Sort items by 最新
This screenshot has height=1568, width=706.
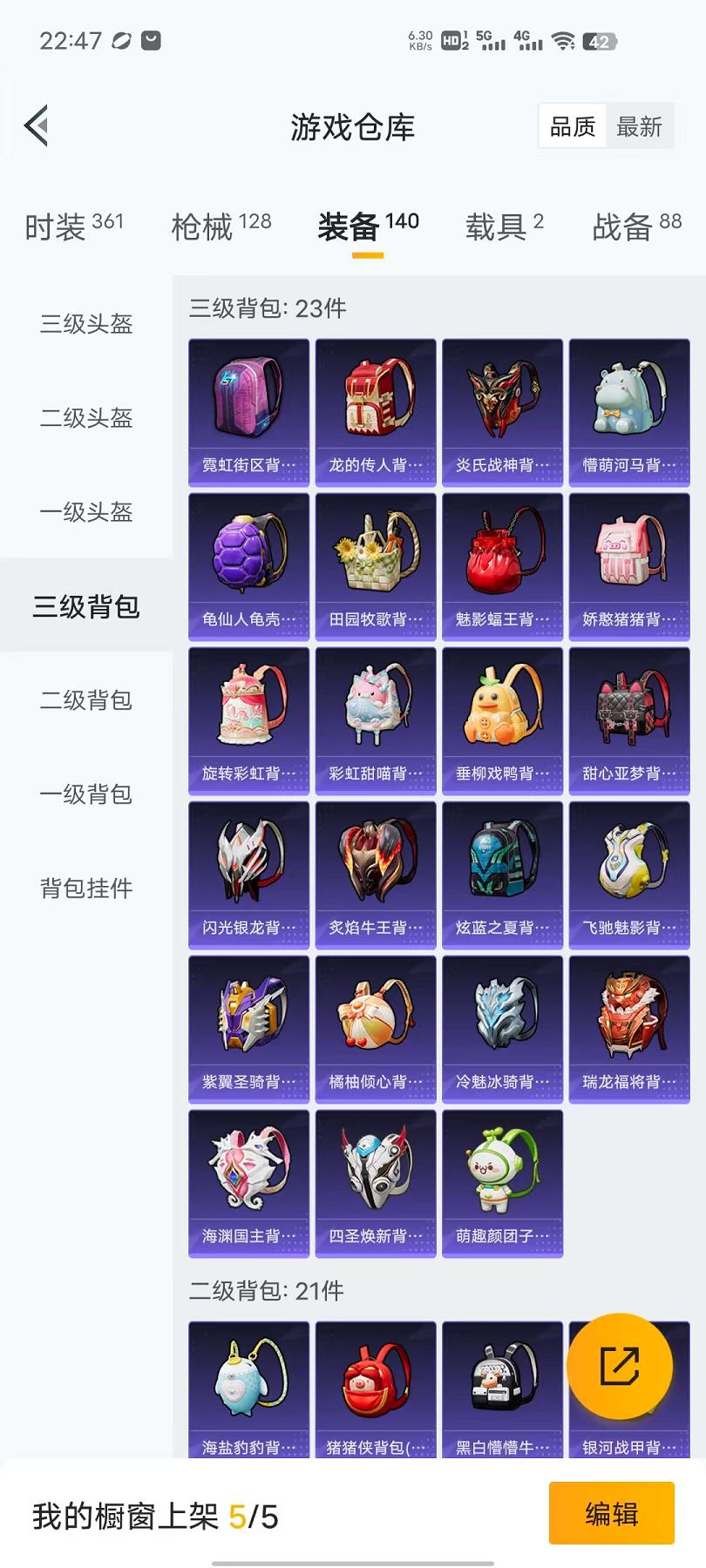tap(639, 127)
